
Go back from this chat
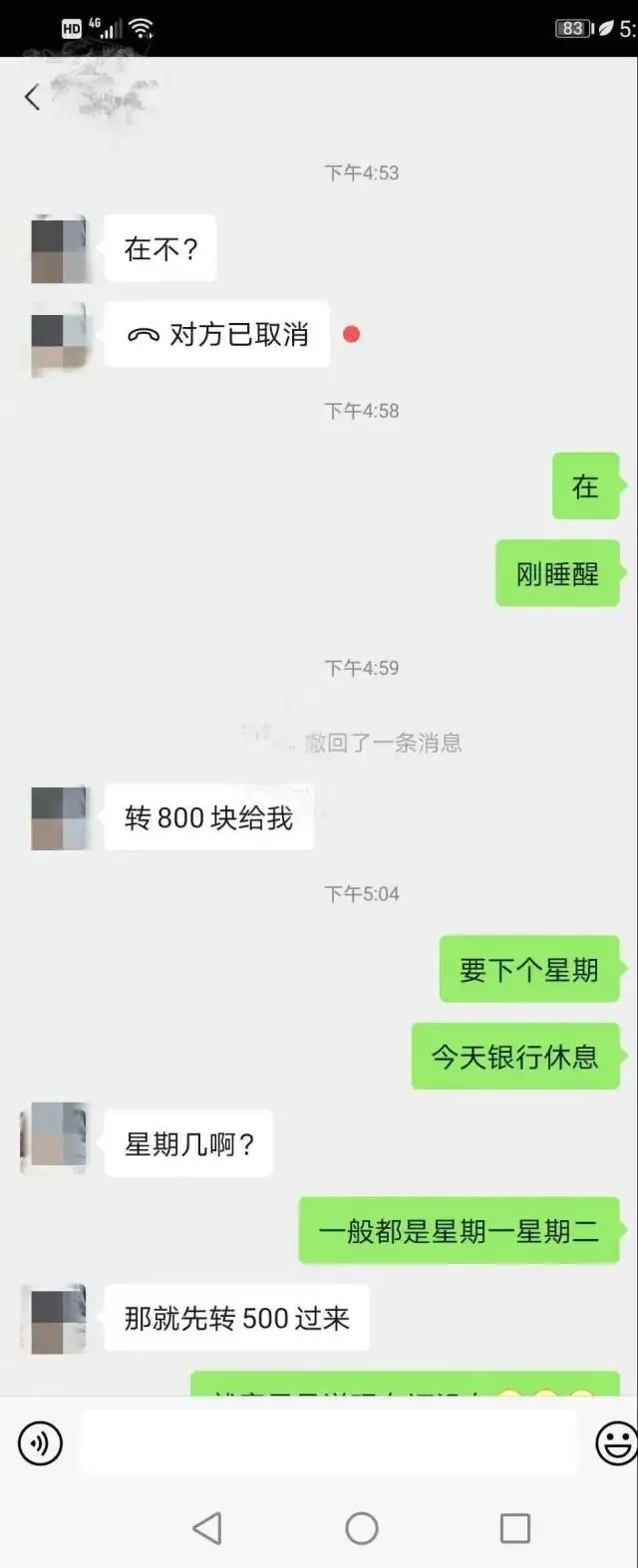(32, 97)
